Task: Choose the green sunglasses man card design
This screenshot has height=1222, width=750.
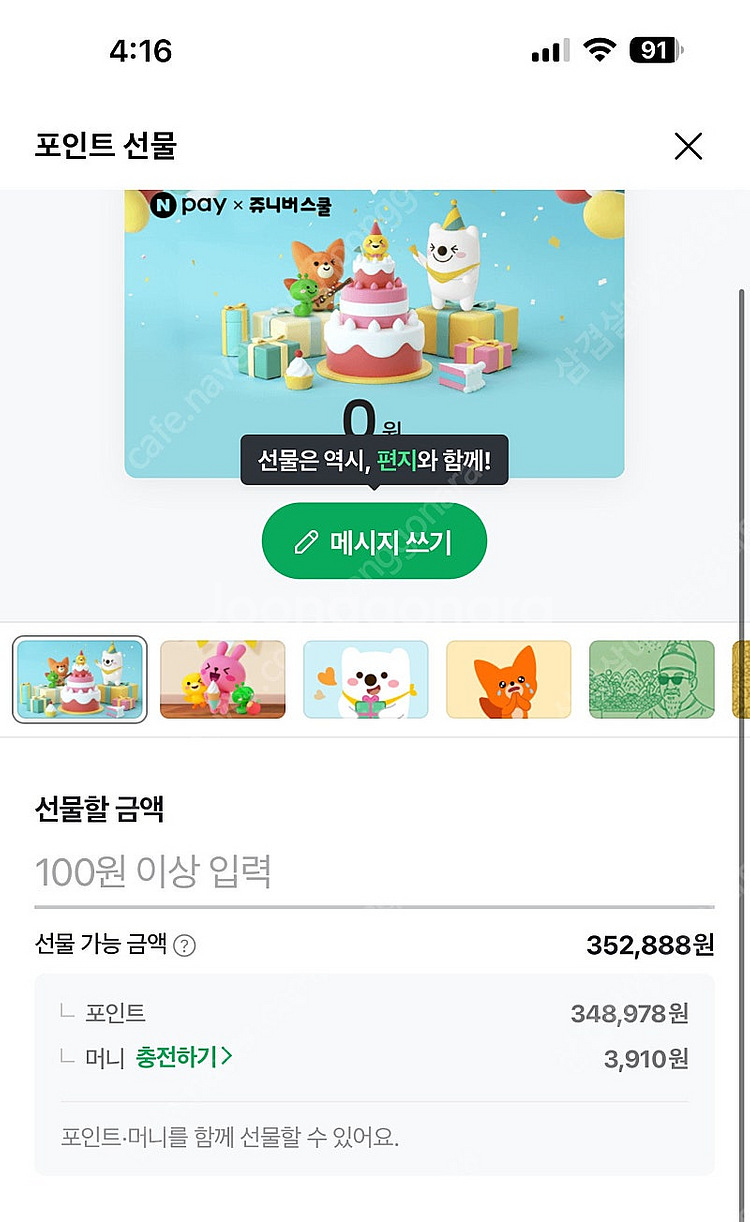Action: 651,680
